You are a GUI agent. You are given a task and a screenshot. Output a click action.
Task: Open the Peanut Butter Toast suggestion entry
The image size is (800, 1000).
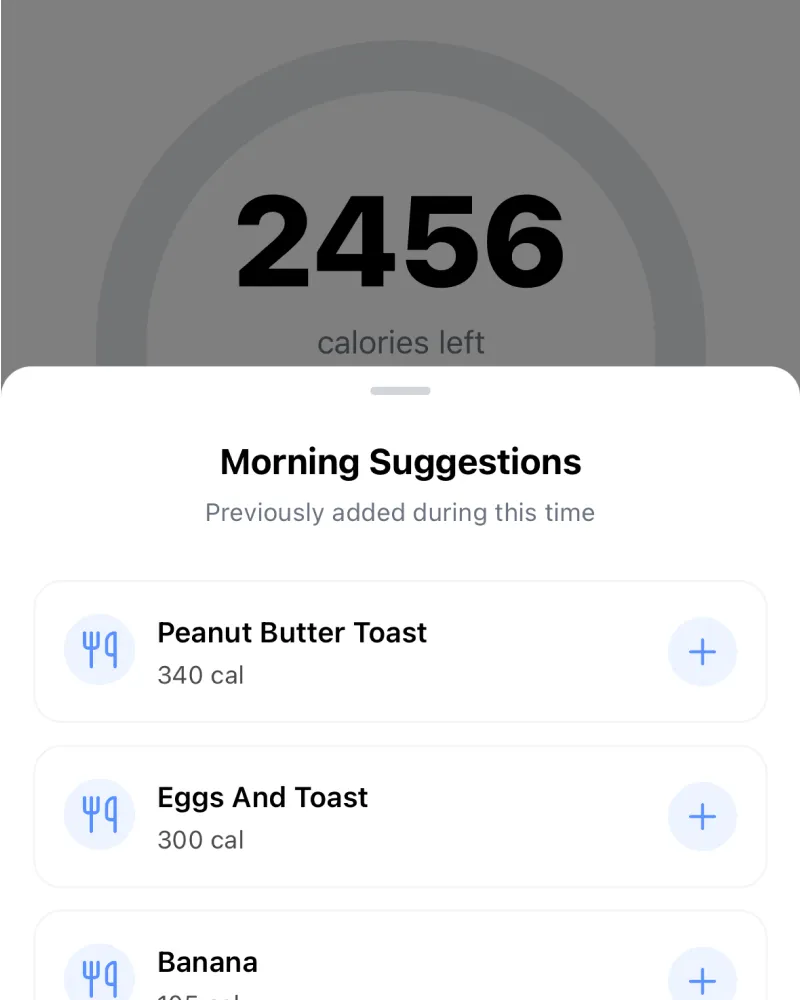coord(400,650)
